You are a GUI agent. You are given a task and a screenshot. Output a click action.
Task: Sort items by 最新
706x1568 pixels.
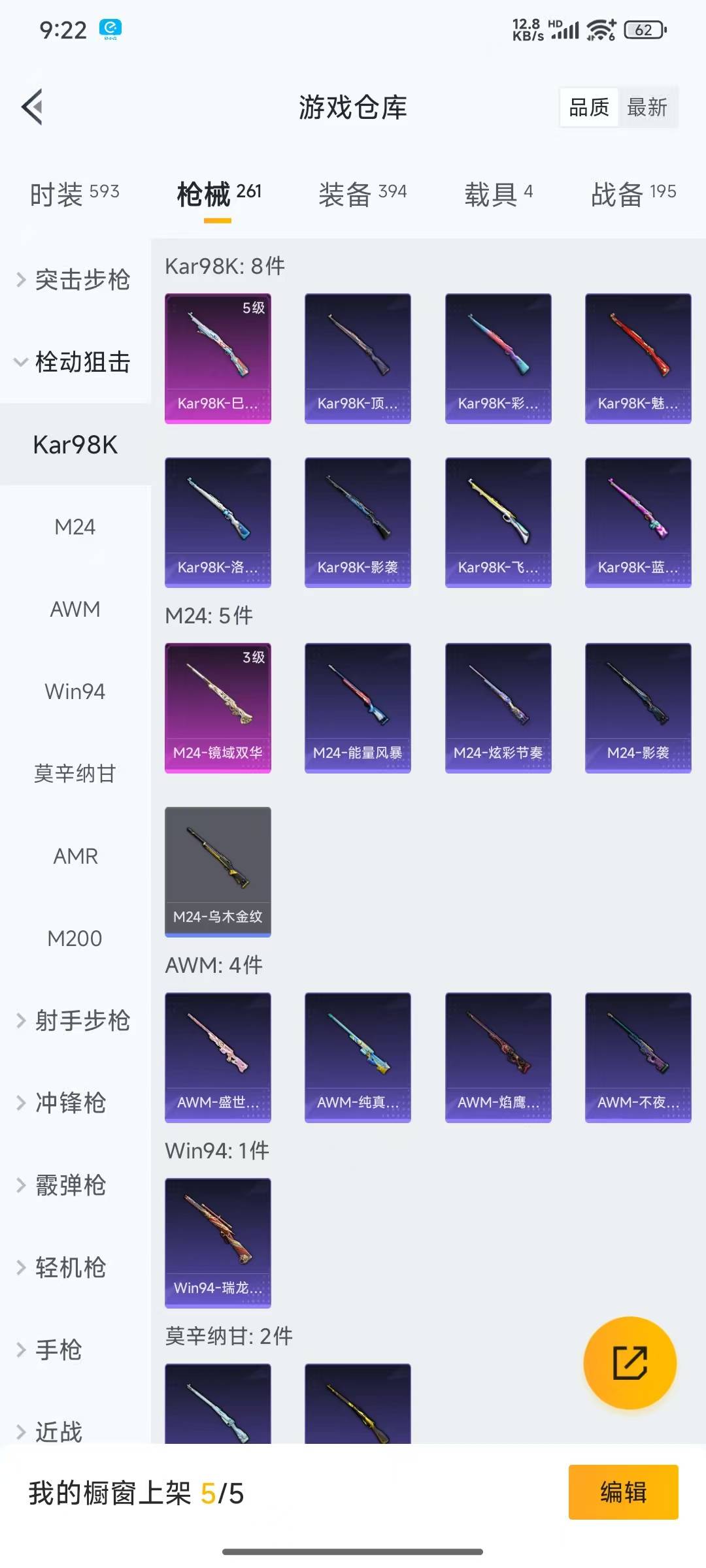[x=647, y=107]
